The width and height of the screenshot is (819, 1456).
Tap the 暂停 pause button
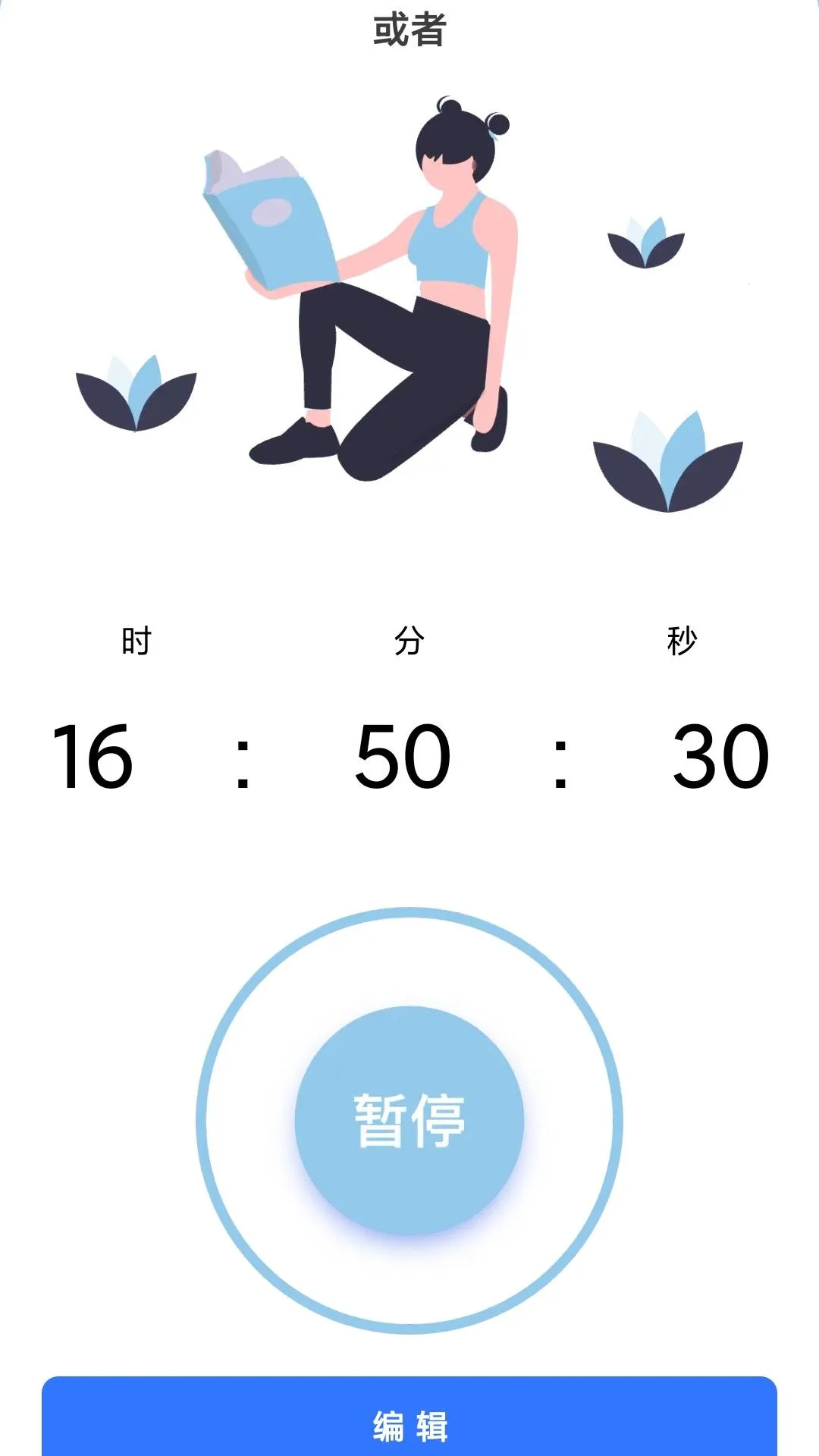(x=409, y=1120)
